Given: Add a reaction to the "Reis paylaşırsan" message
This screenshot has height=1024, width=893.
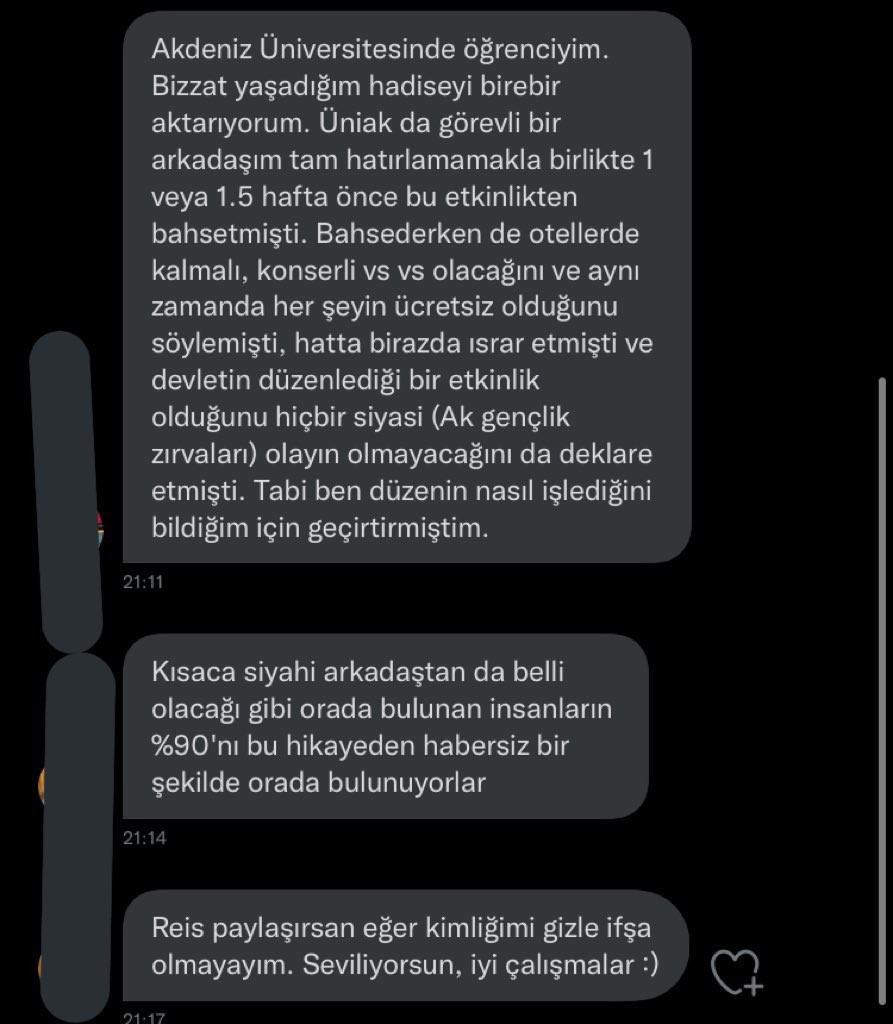Looking at the screenshot, I should point(734,970).
